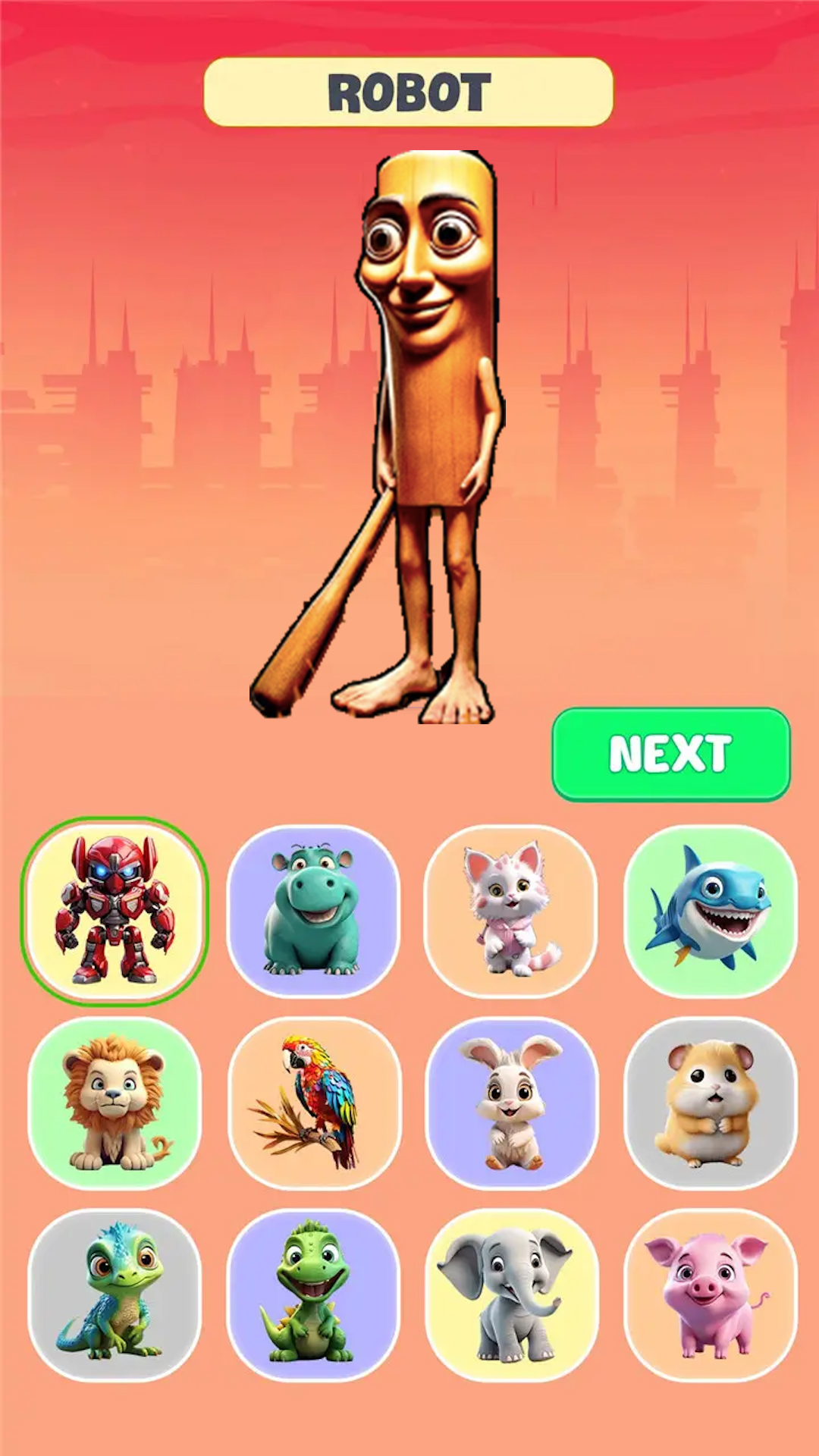Select the green dinosaur tile
Screen dimensions: 819x1456
click(313, 1294)
